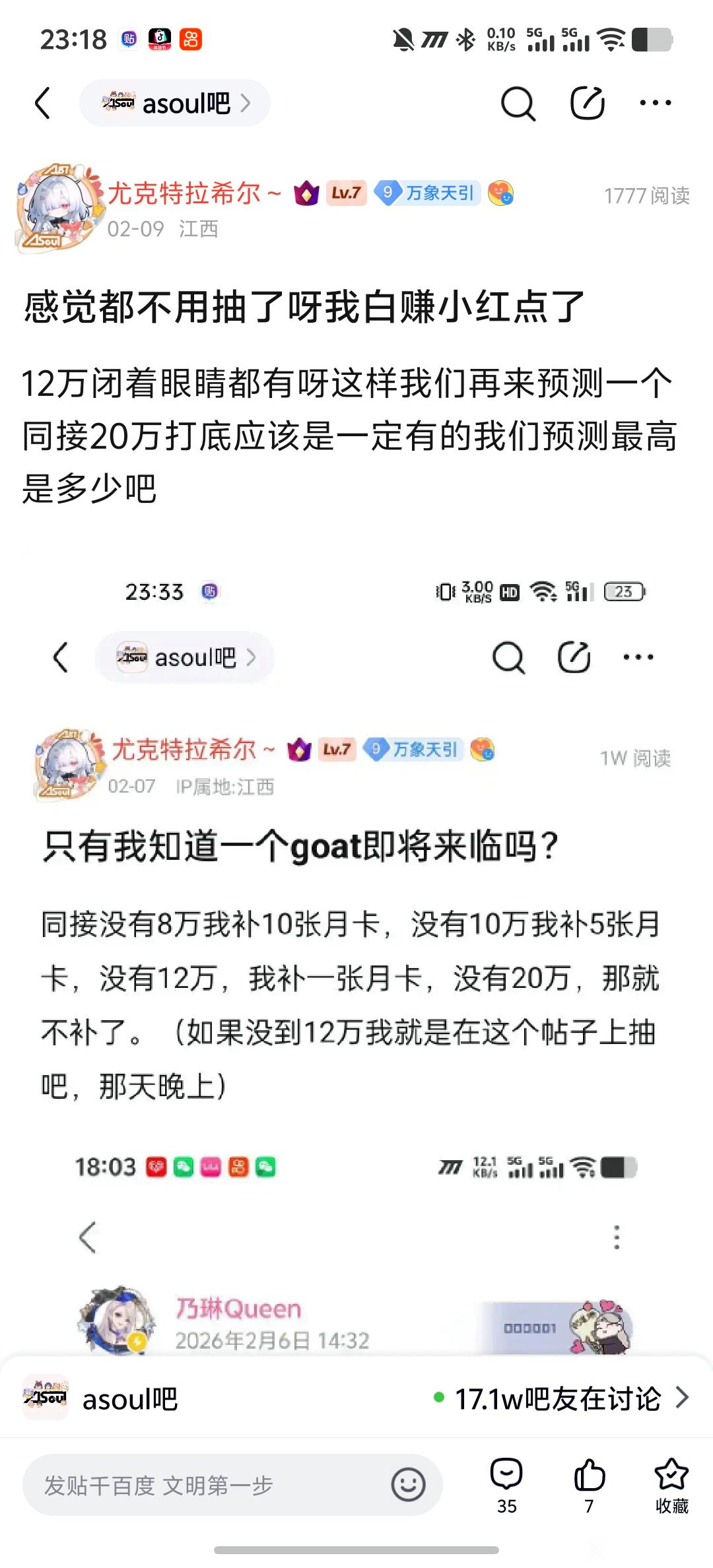Search within the forum

point(518,104)
